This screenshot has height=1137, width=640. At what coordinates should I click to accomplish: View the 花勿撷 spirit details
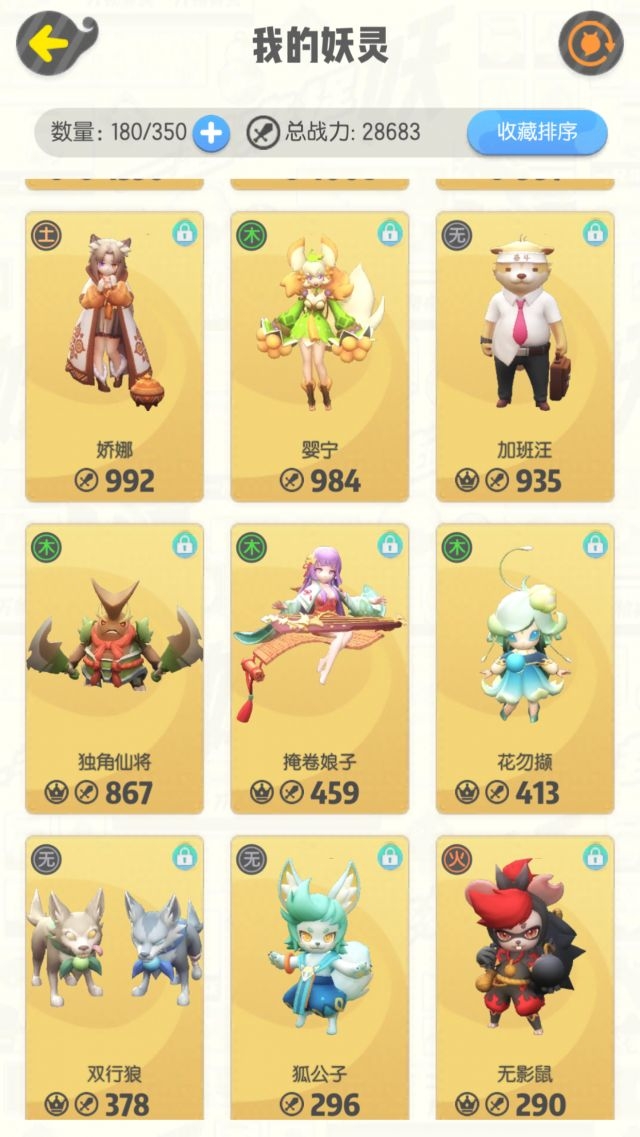(525, 668)
